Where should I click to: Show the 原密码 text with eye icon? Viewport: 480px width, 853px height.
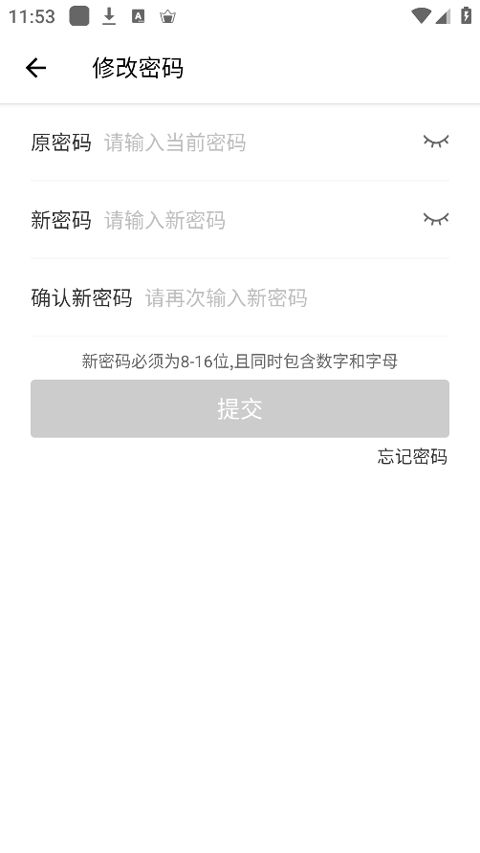[436, 141]
